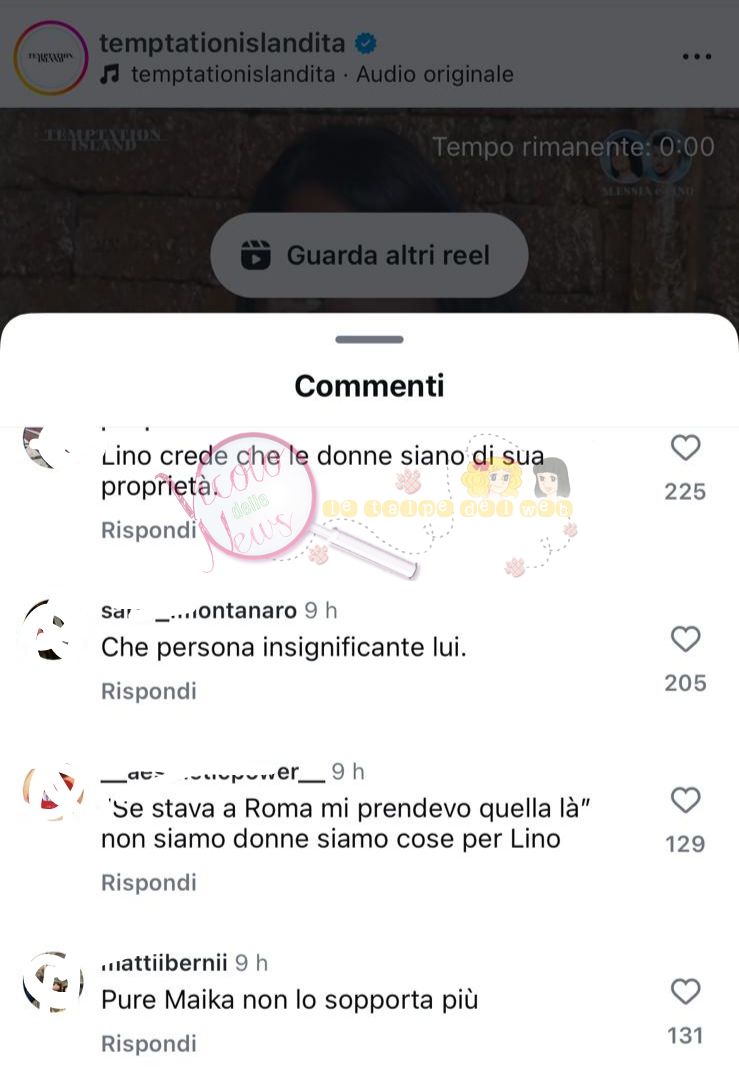Viewport: 739px width, 1070px height.
Task: Reply to the 'donne siano di sua proprietà' comment
Action: tap(149, 530)
